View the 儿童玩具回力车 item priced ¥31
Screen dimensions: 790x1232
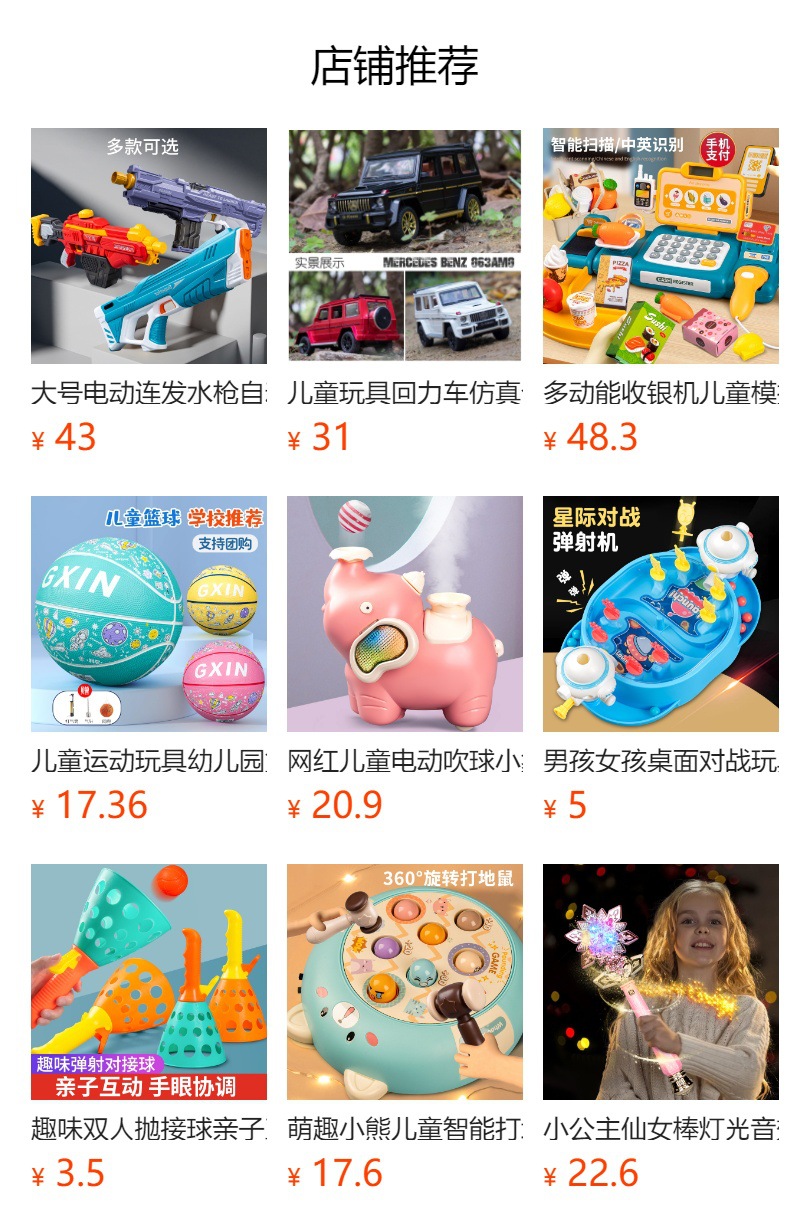405,246
